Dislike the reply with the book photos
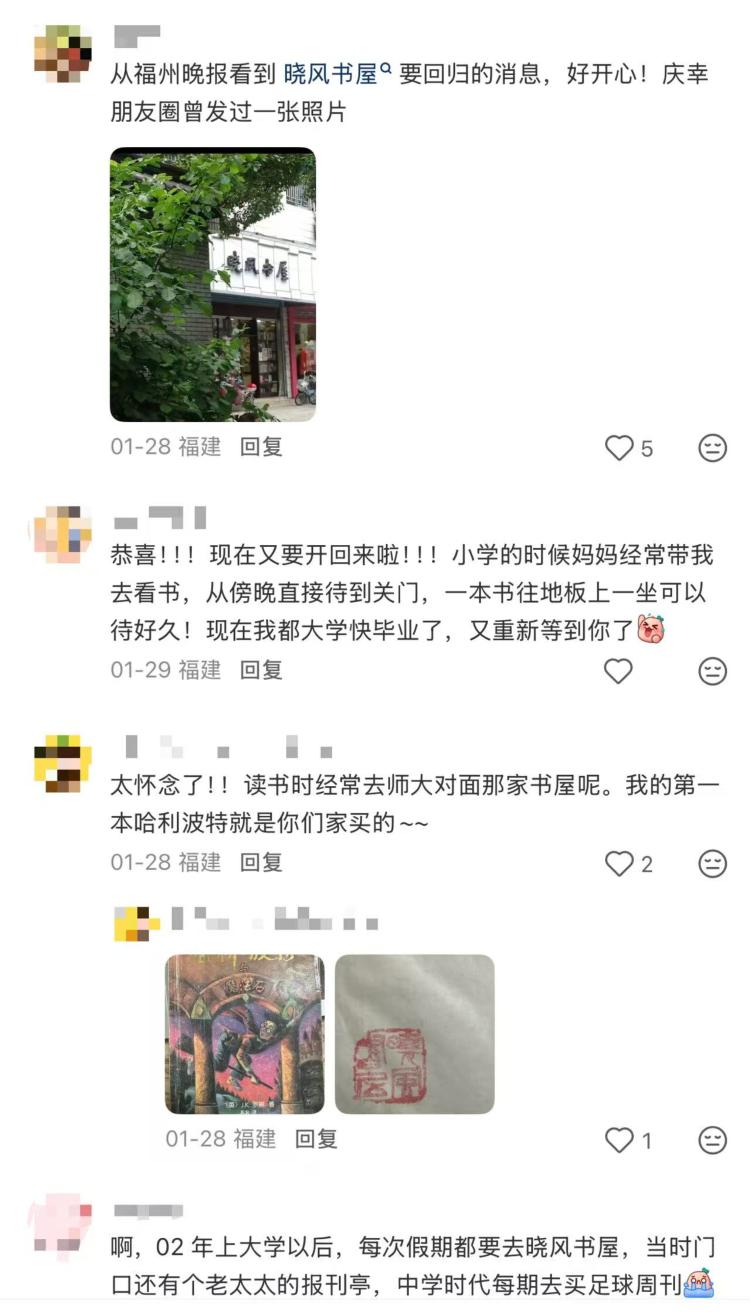This screenshot has height=1313, width=750. [x=712, y=1140]
